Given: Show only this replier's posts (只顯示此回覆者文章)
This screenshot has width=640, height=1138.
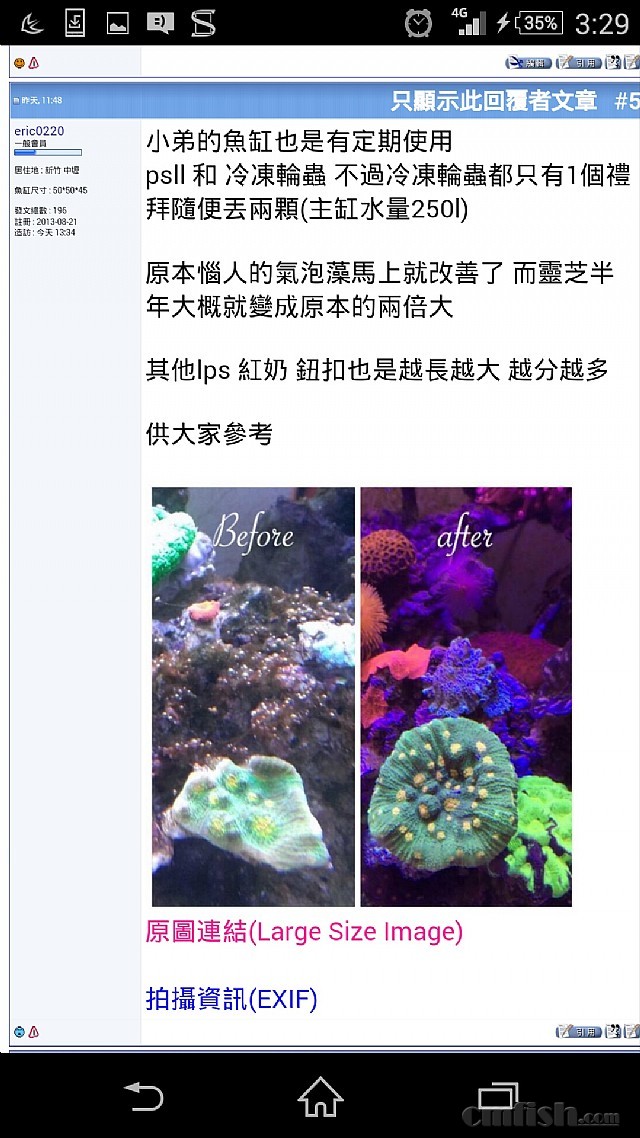Looking at the screenshot, I should [494, 100].
